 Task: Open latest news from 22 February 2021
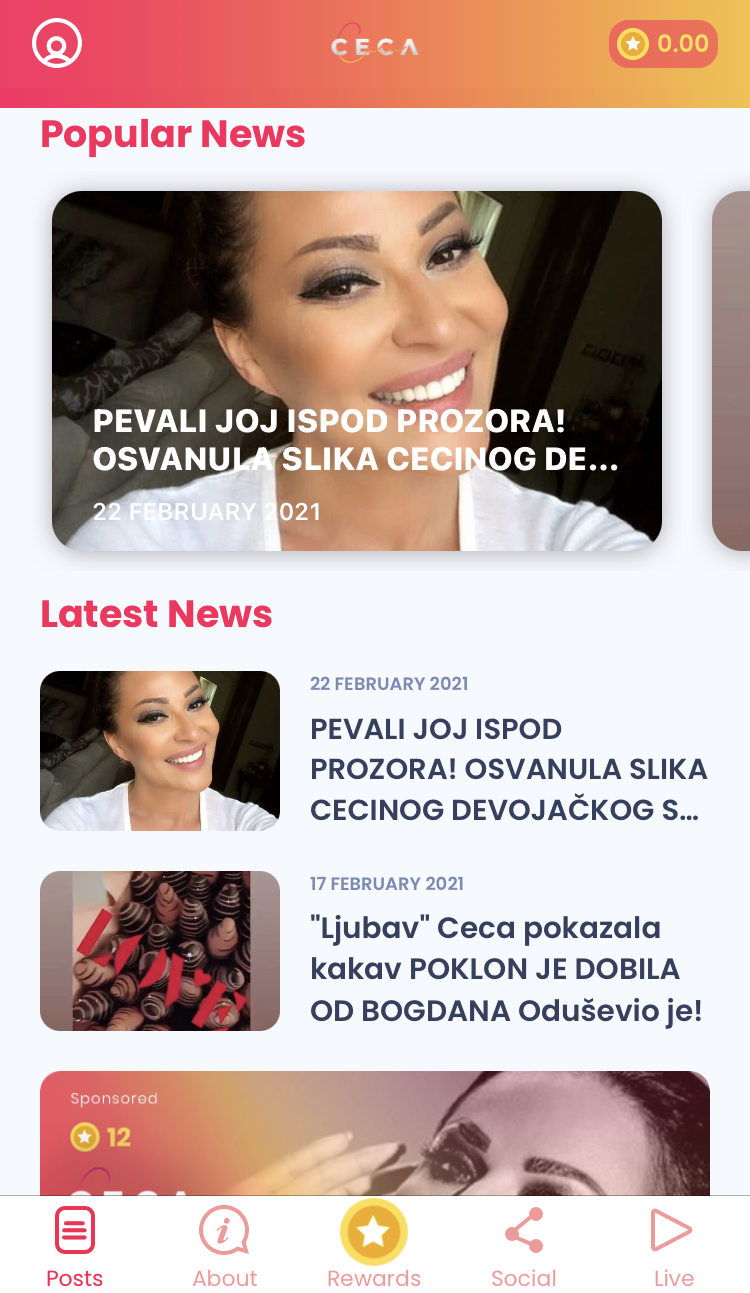click(375, 751)
